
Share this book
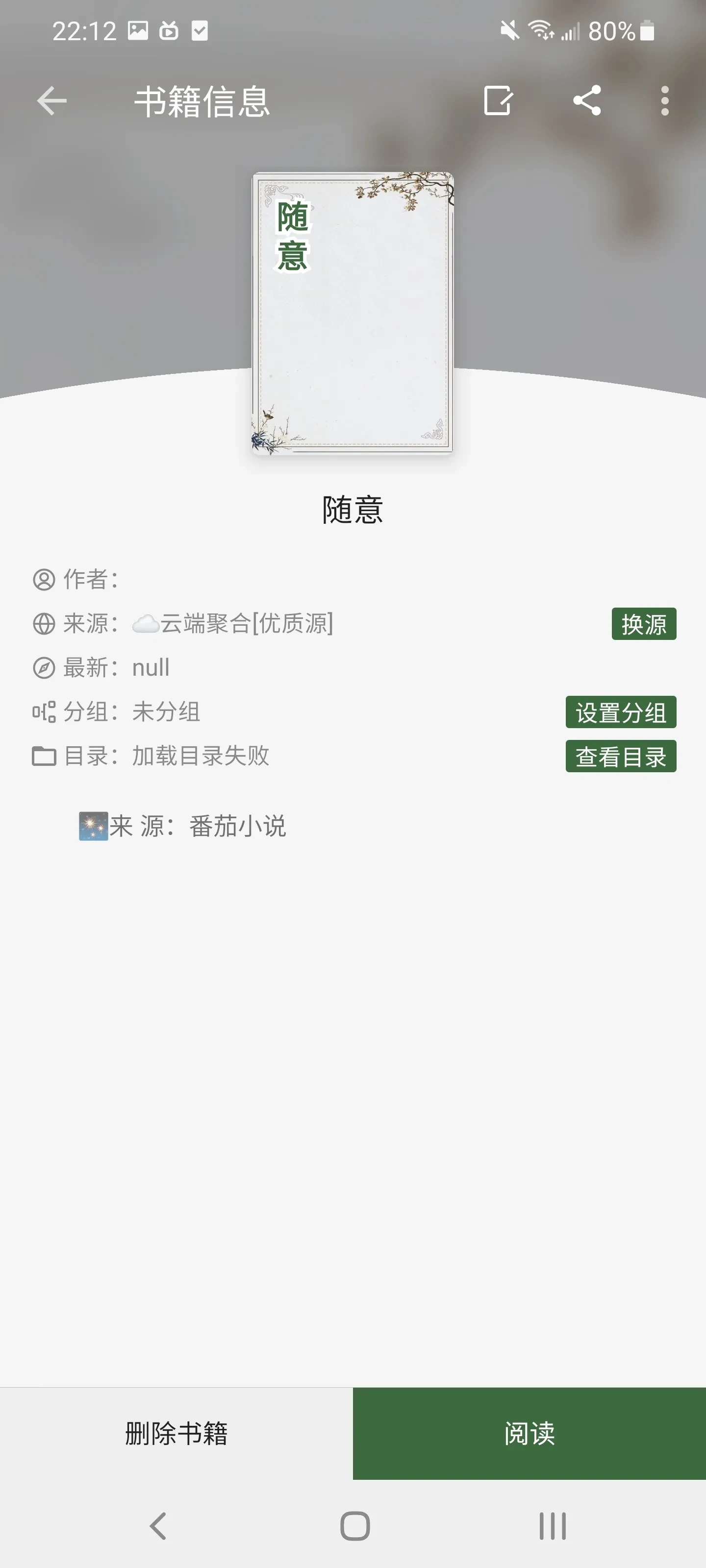(587, 101)
